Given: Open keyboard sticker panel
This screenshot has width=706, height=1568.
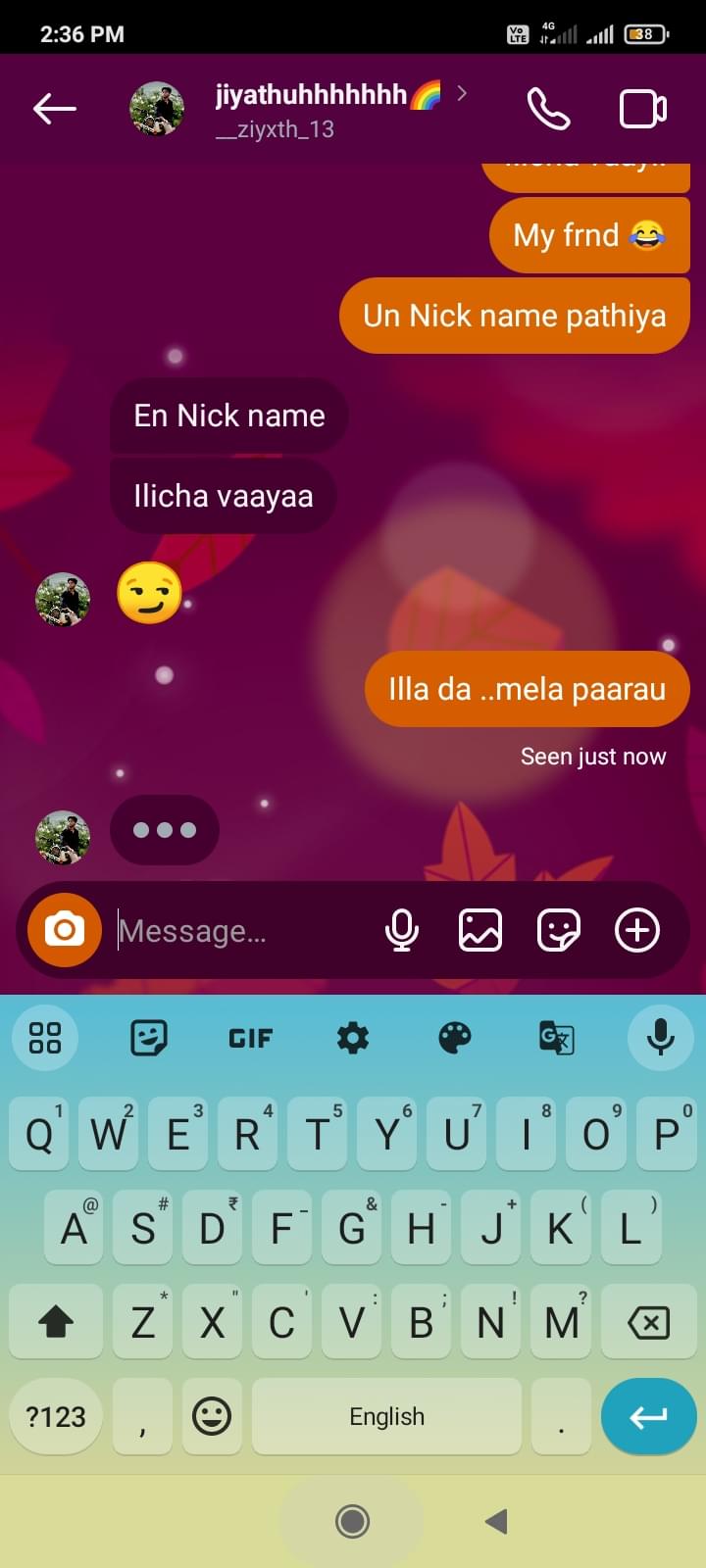Looking at the screenshot, I should 149,1038.
